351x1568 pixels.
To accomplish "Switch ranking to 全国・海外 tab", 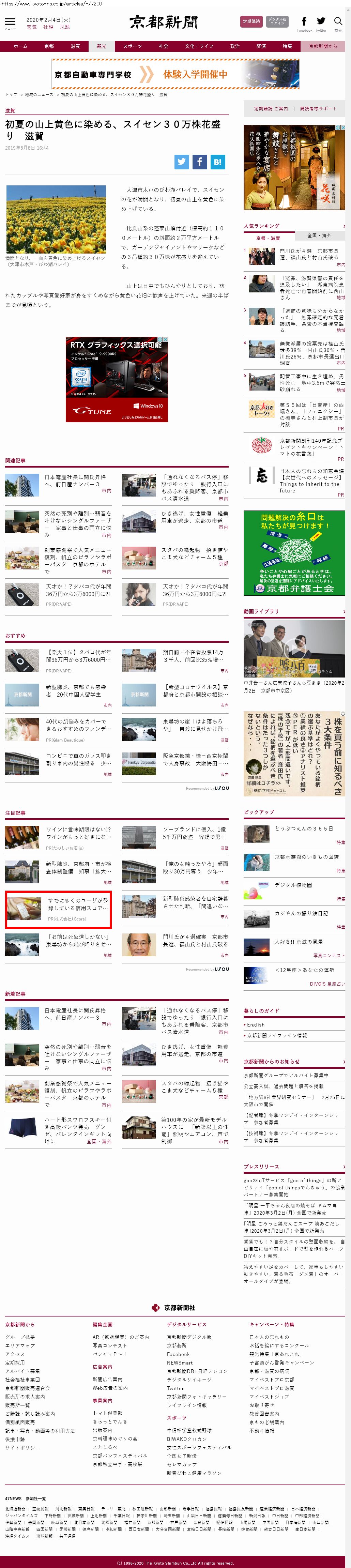I will tap(319, 235).
